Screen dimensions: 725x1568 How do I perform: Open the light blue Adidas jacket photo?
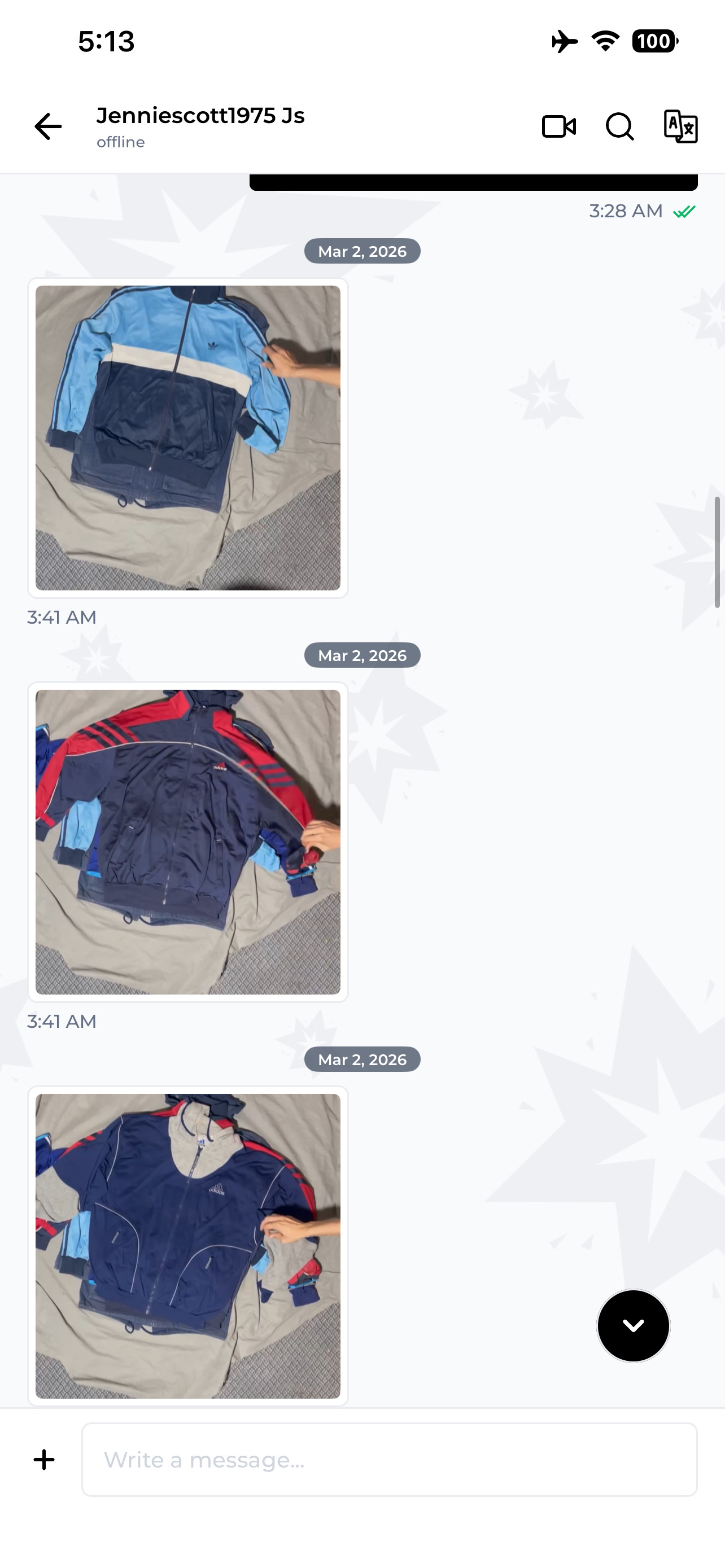point(187,437)
